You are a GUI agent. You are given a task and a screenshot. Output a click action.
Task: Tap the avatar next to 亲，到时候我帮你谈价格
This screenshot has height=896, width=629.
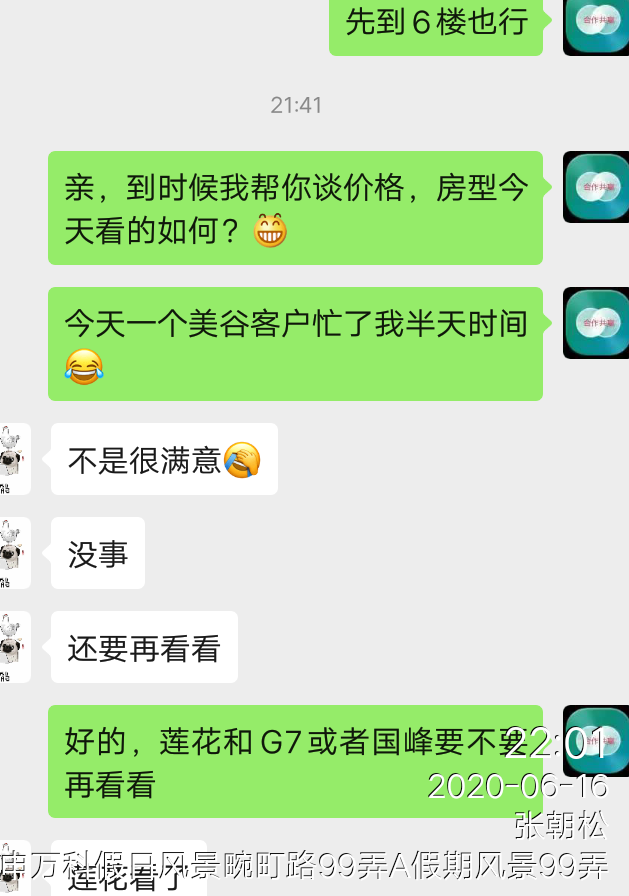(597, 186)
